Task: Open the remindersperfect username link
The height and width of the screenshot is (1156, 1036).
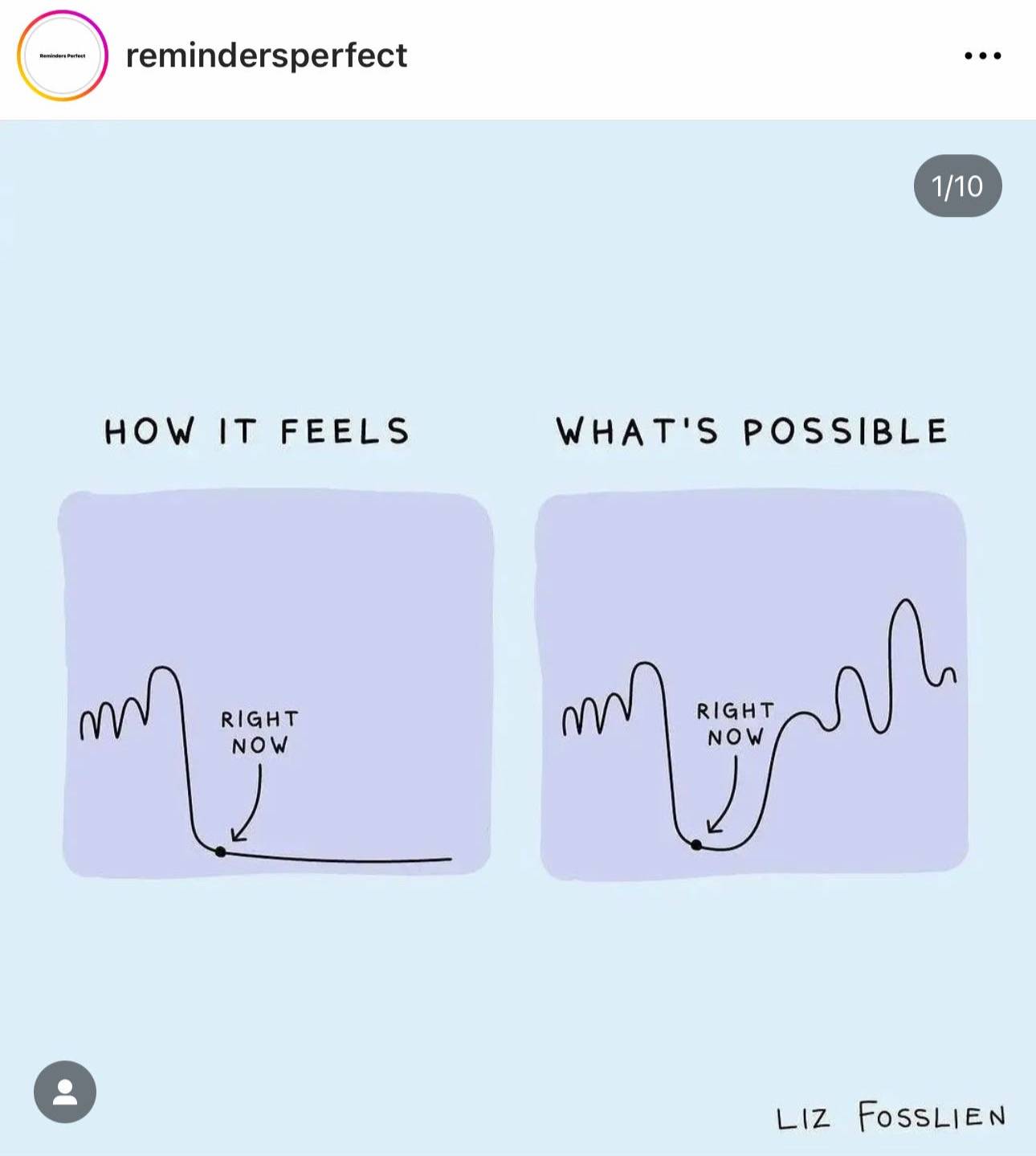Action: tap(266, 55)
